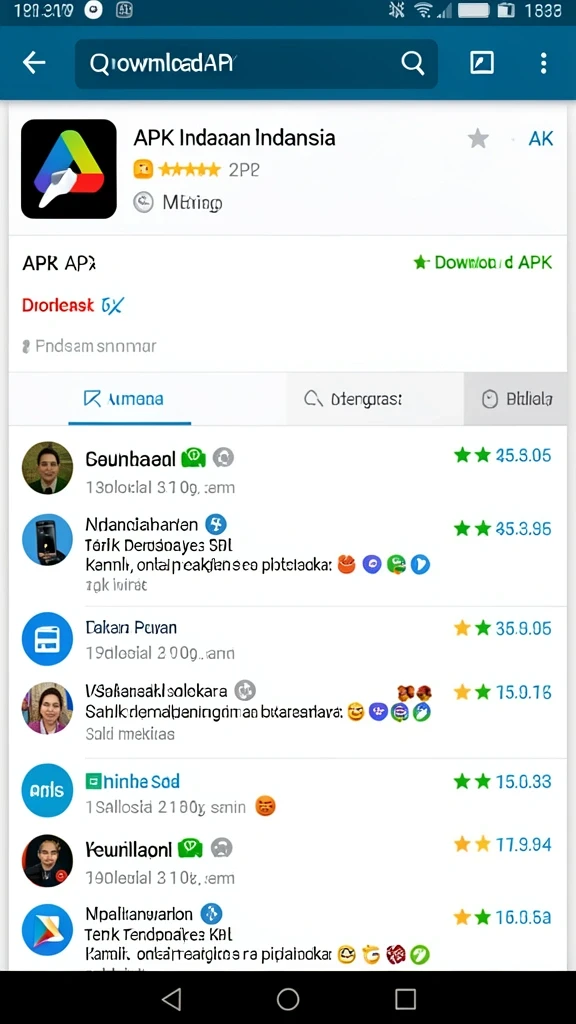This screenshot has width=576, height=1024.
Task: Switch to the middle tab with magnifier icon
Action: point(353,399)
